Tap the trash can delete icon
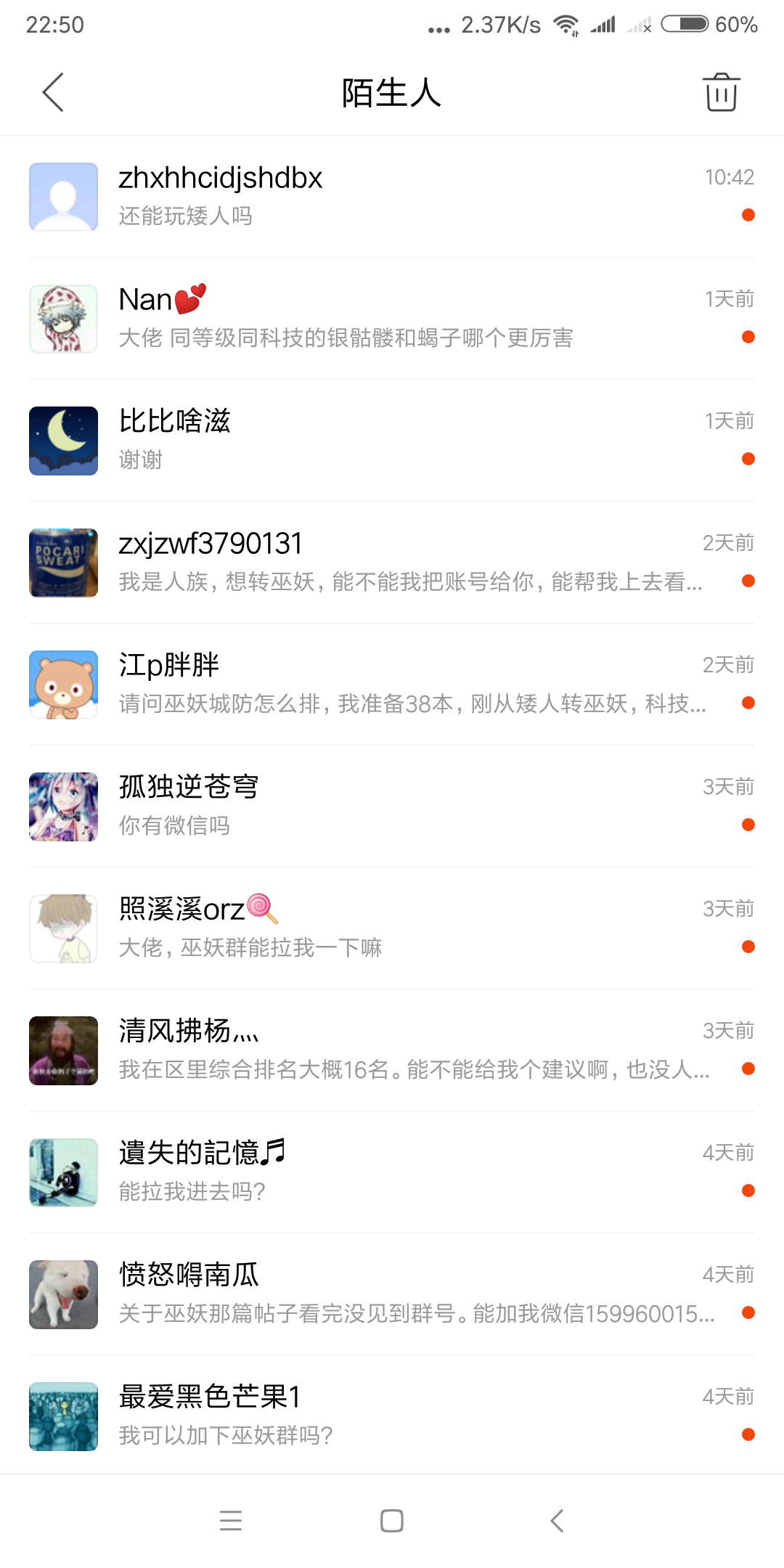 tap(721, 92)
